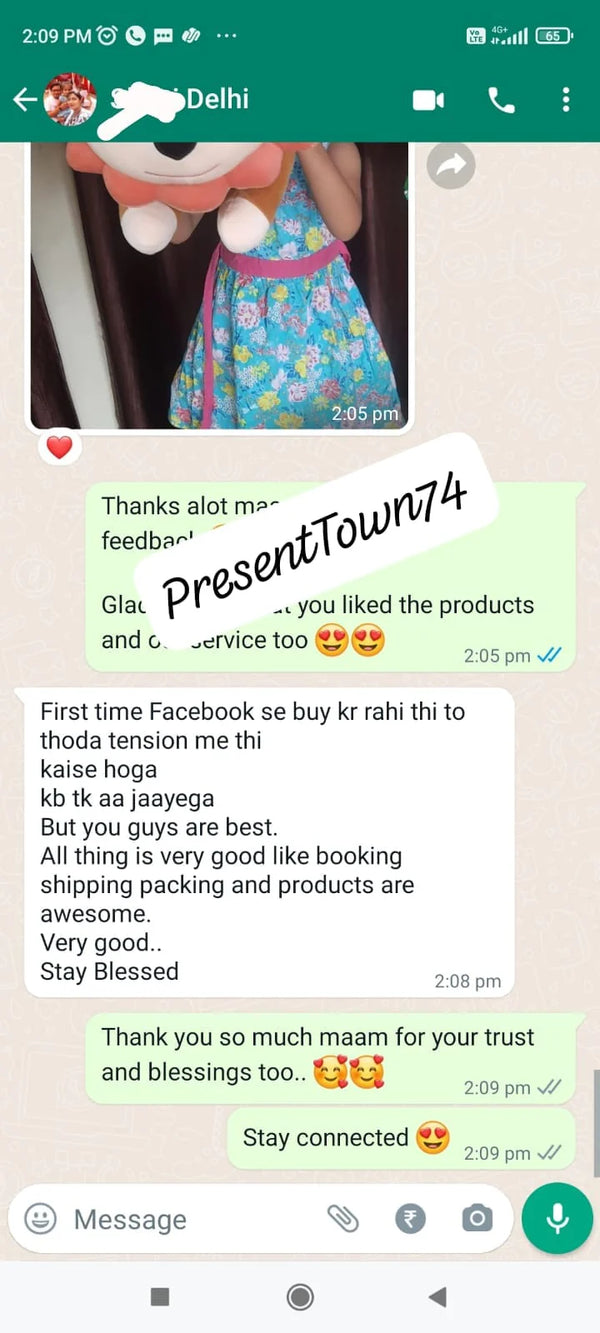Tap the system home button
This screenshot has height=1333, width=600.
click(299, 1298)
